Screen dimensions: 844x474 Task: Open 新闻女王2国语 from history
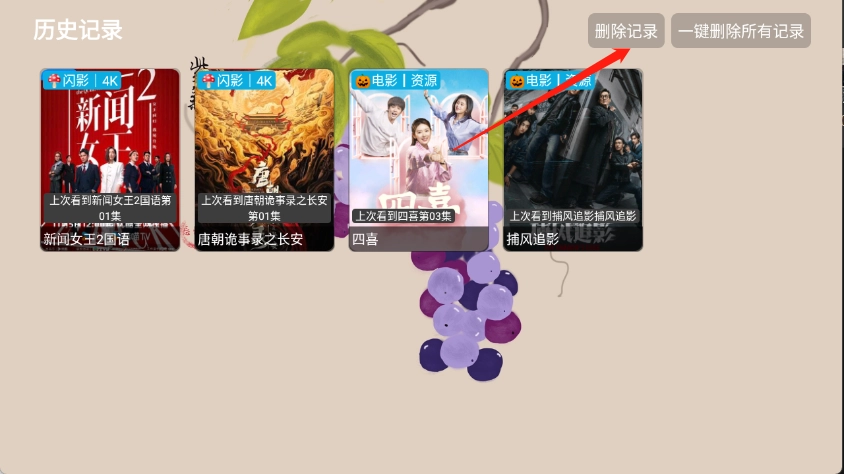coord(110,160)
